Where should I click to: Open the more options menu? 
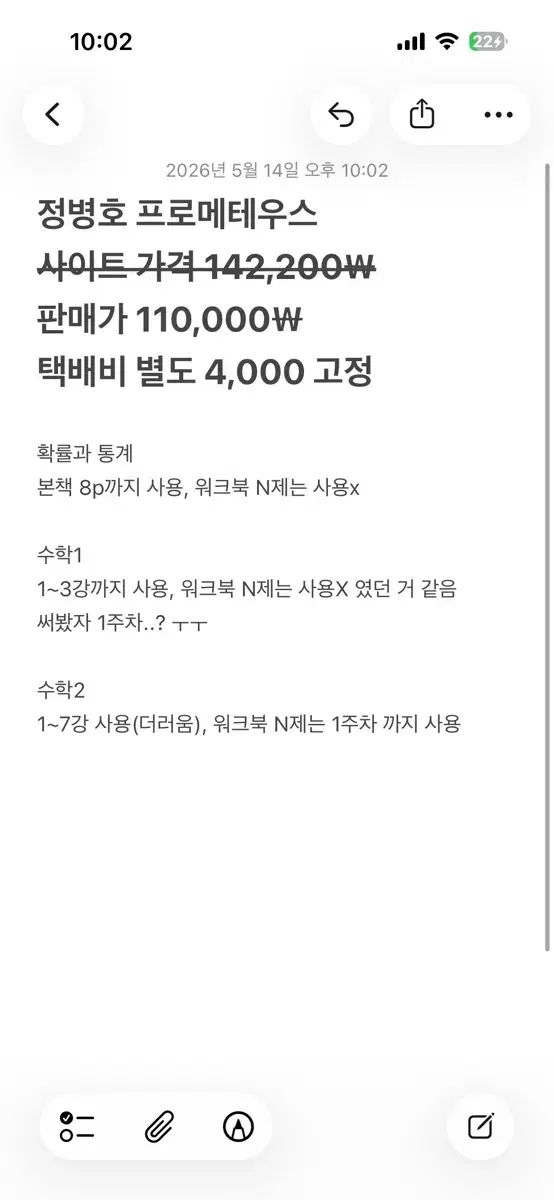[x=498, y=115]
